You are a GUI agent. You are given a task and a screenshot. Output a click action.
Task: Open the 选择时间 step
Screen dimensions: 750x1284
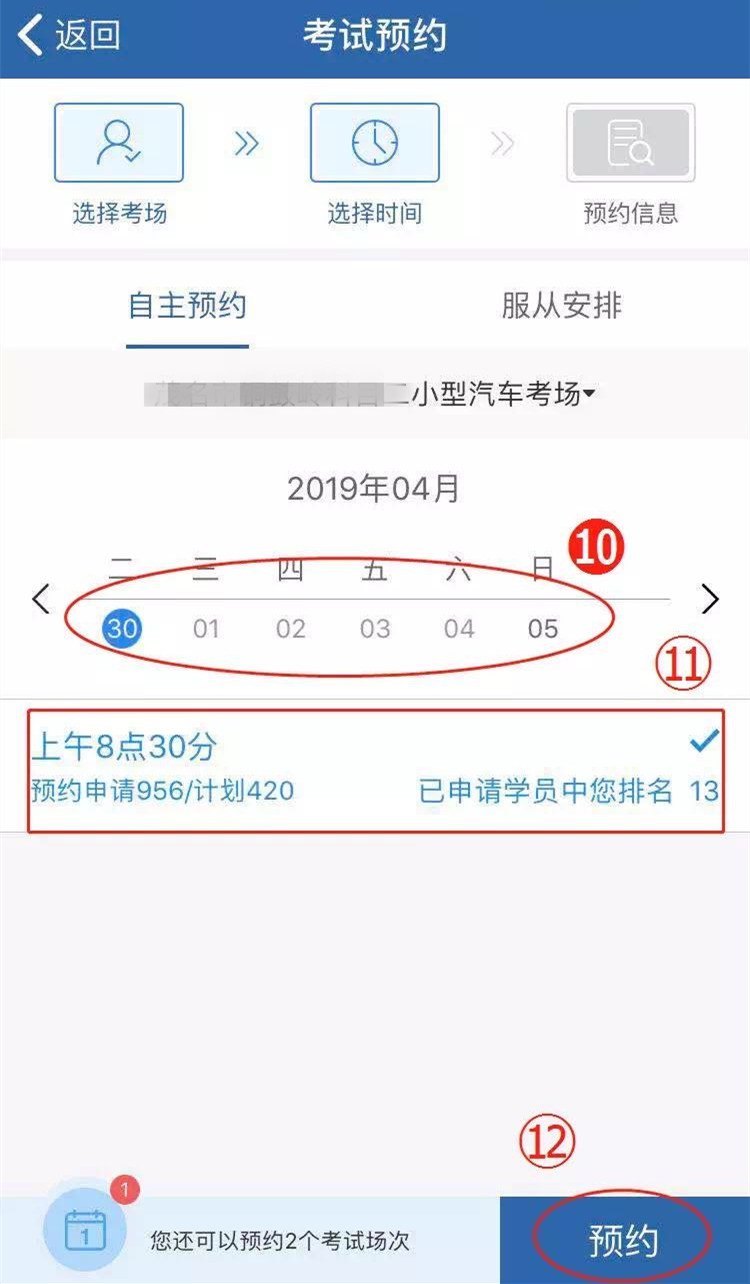[374, 143]
